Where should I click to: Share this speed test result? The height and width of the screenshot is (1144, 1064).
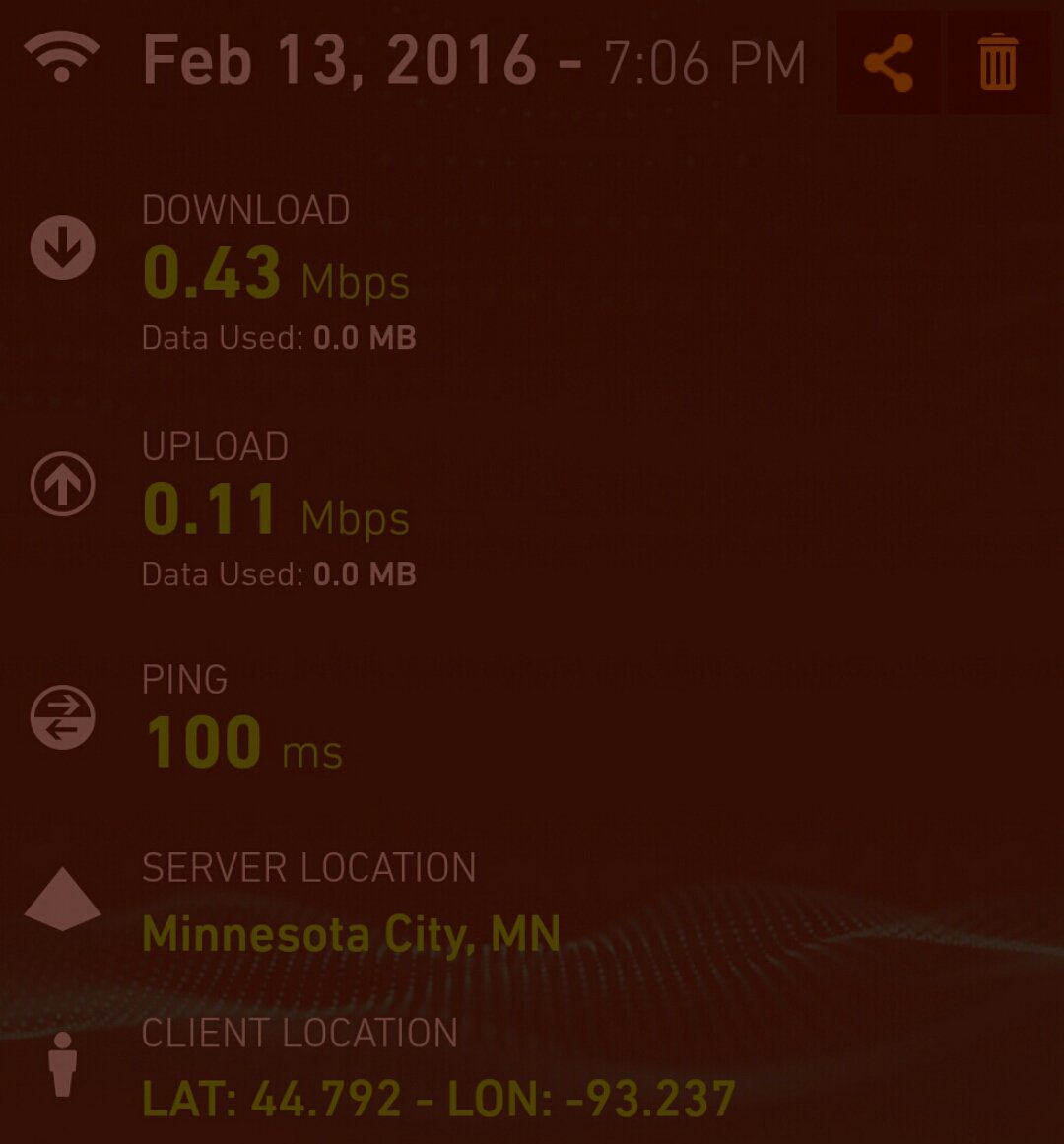click(888, 63)
